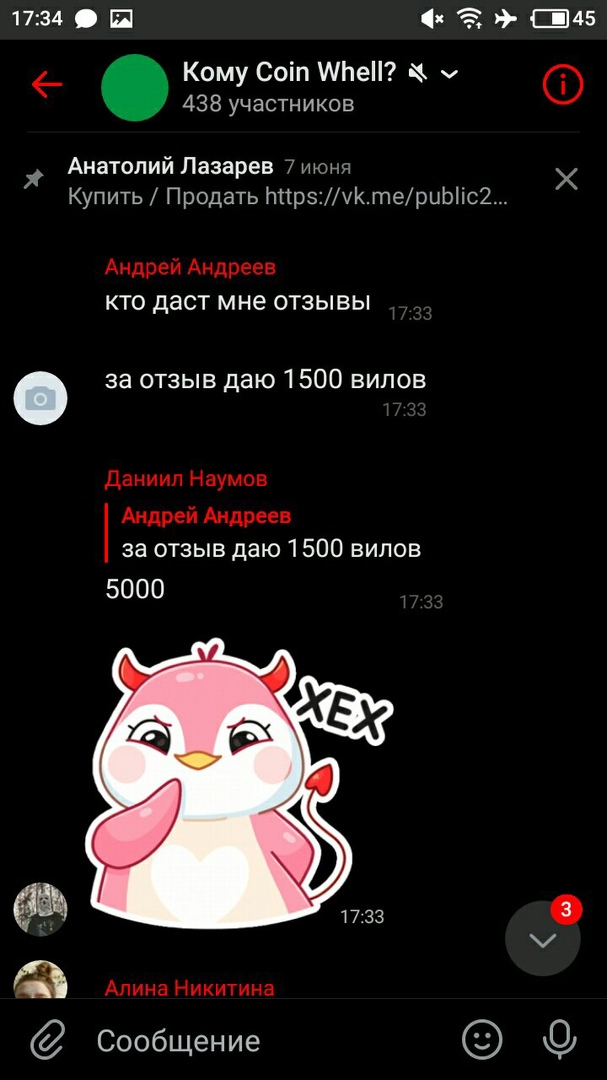Open Алина Никитина's profile name
This screenshot has height=1080, width=607.
click(x=189, y=988)
